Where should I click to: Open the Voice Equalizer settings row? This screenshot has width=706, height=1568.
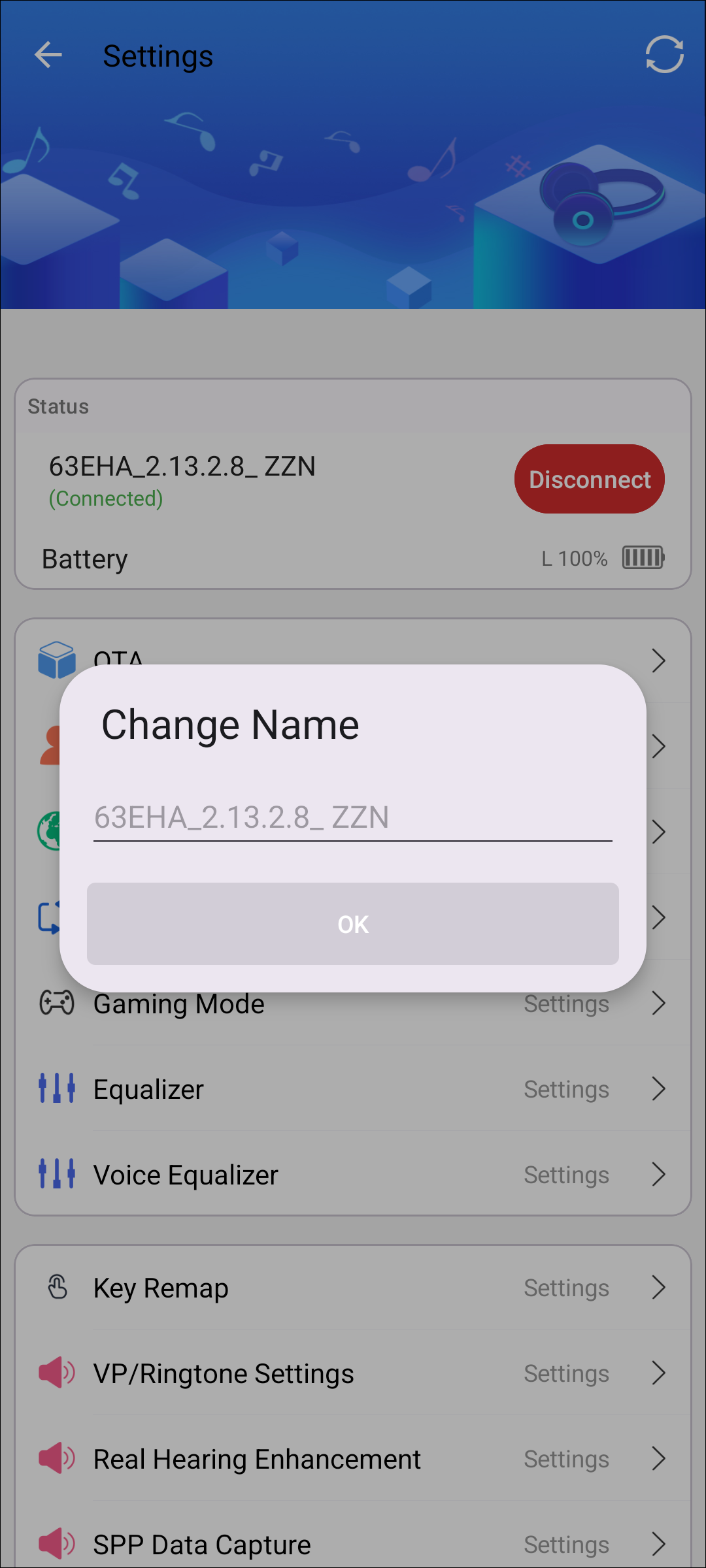pyautogui.click(x=353, y=1174)
